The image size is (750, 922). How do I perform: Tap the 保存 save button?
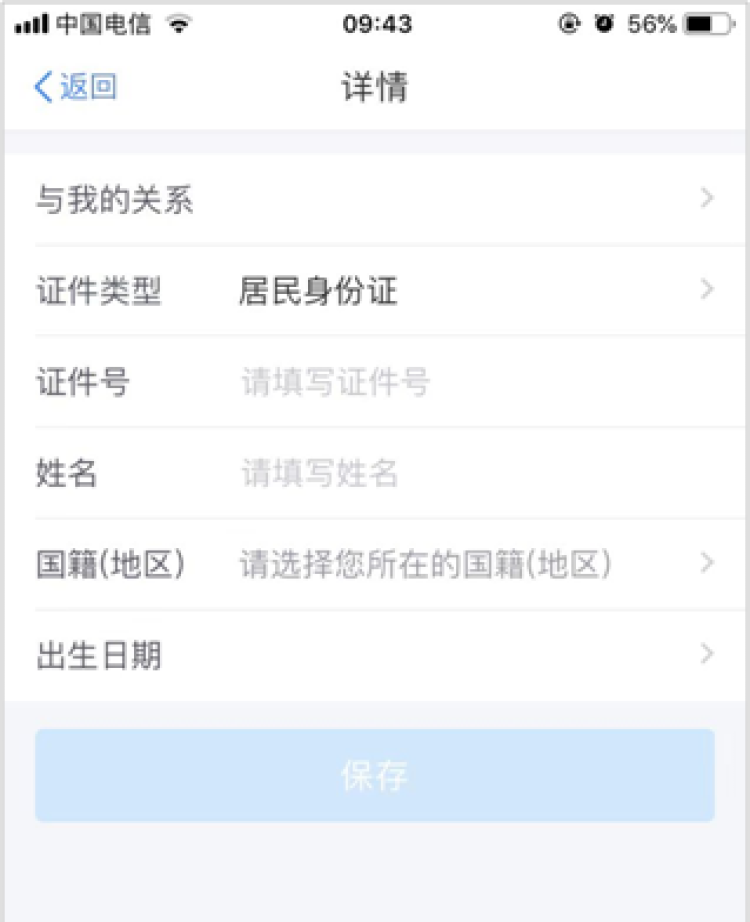(x=375, y=776)
